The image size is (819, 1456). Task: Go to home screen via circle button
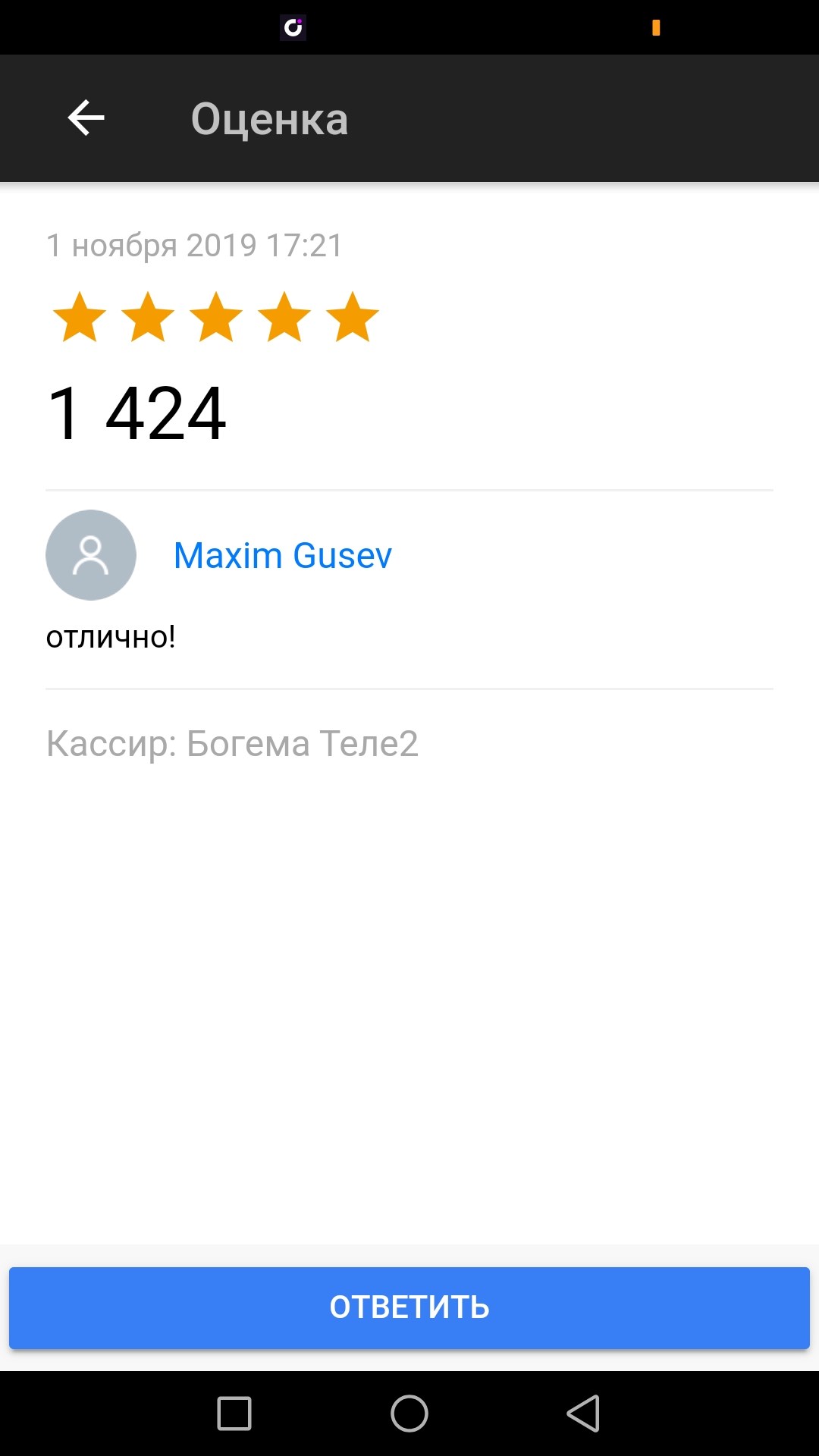409,1414
